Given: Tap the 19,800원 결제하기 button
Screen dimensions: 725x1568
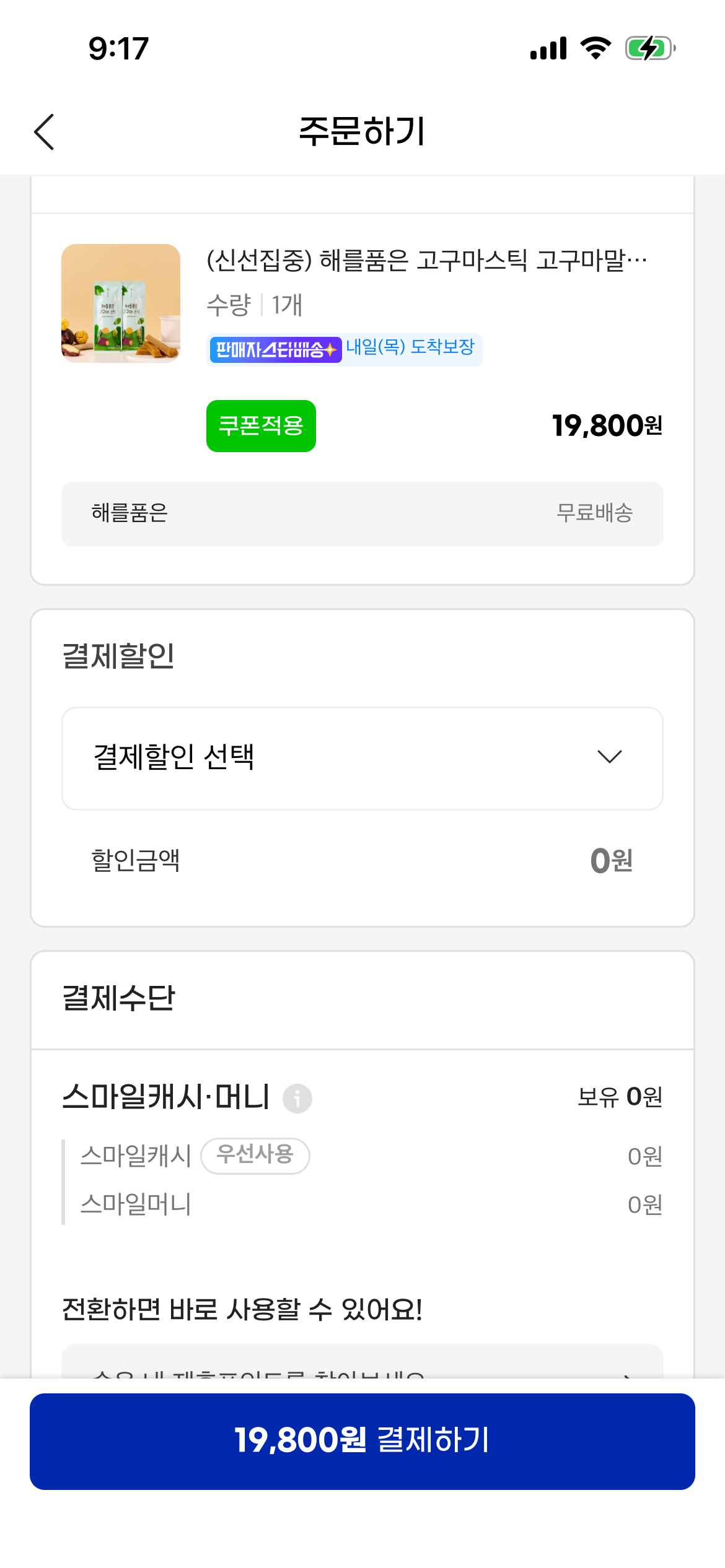Looking at the screenshot, I should [362, 1441].
